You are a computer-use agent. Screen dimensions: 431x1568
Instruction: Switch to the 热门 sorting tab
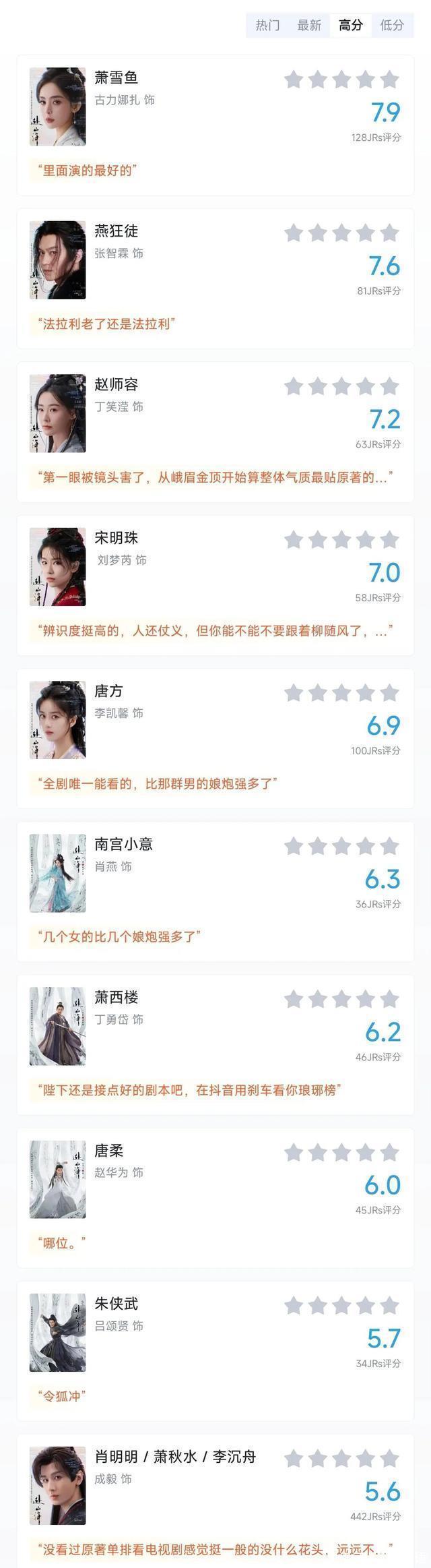267,26
